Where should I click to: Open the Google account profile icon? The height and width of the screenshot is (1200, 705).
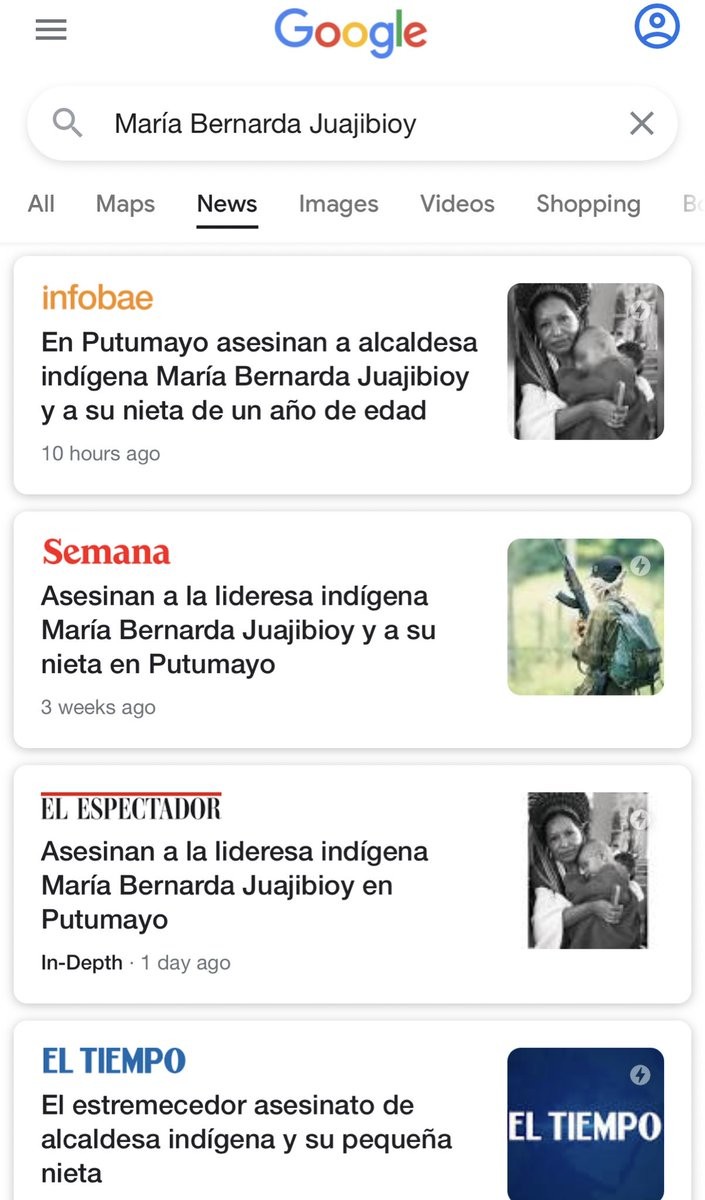point(657,27)
